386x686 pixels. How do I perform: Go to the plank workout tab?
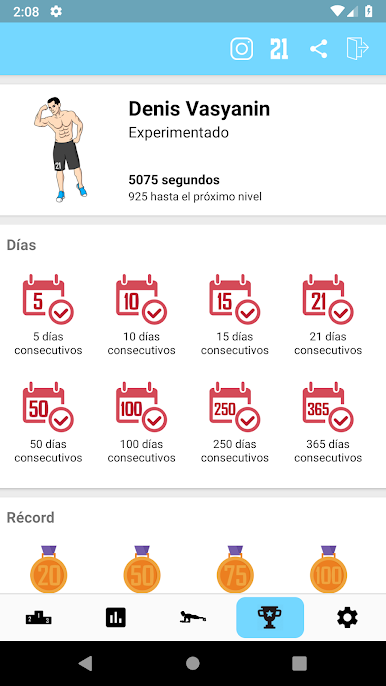point(193,618)
